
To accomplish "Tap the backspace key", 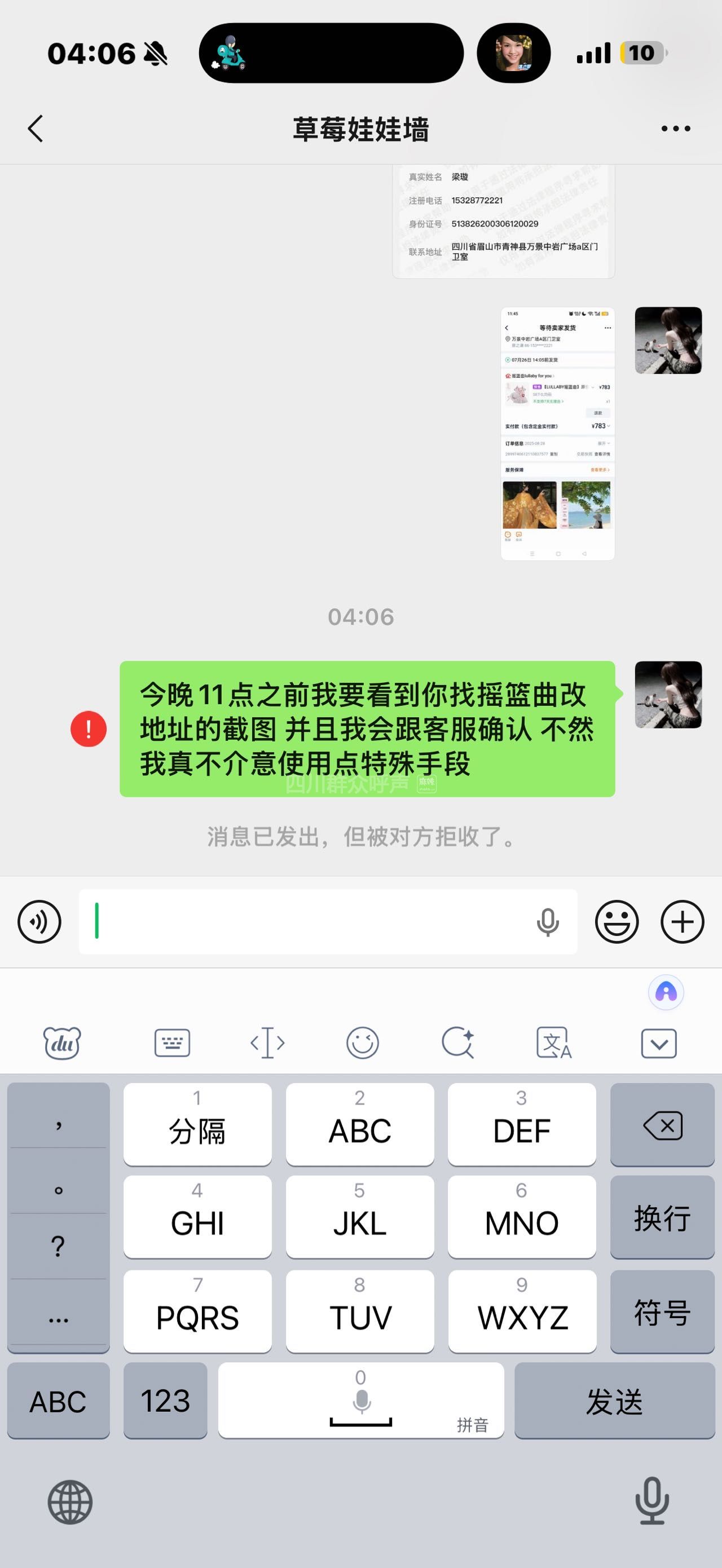I will (662, 1125).
